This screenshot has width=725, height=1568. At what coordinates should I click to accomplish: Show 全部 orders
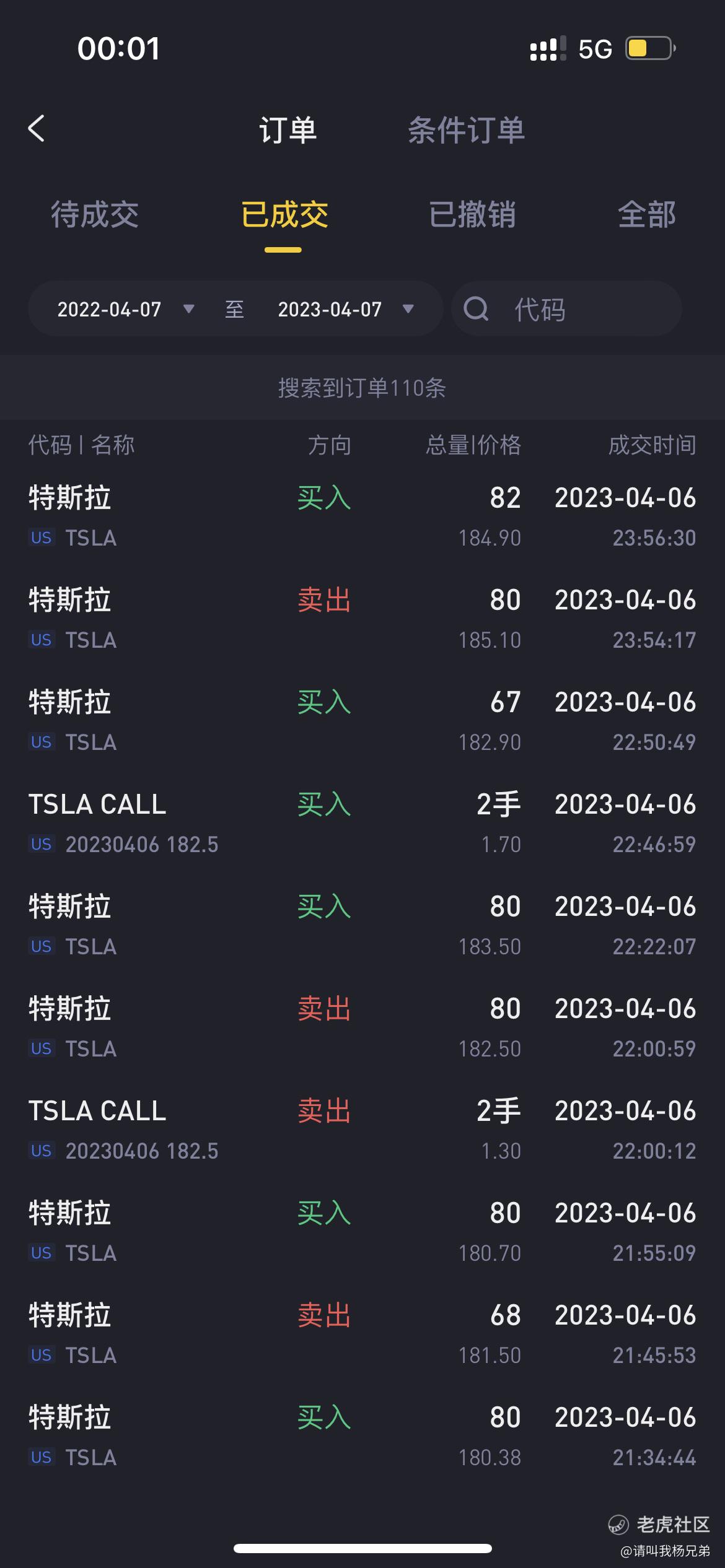646,214
